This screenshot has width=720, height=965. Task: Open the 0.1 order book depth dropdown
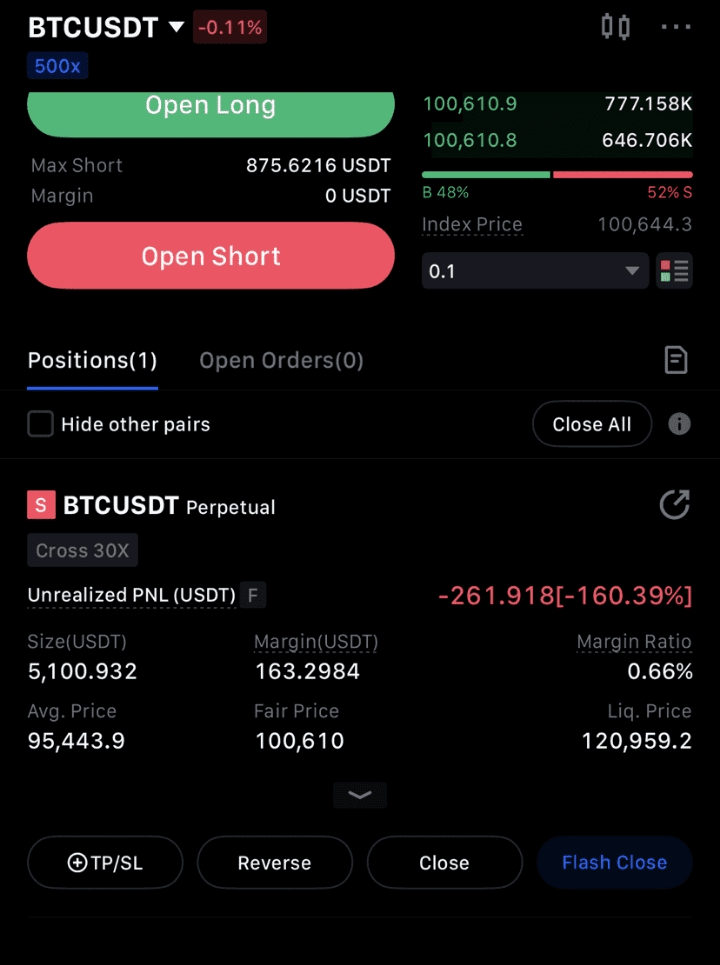click(x=534, y=271)
